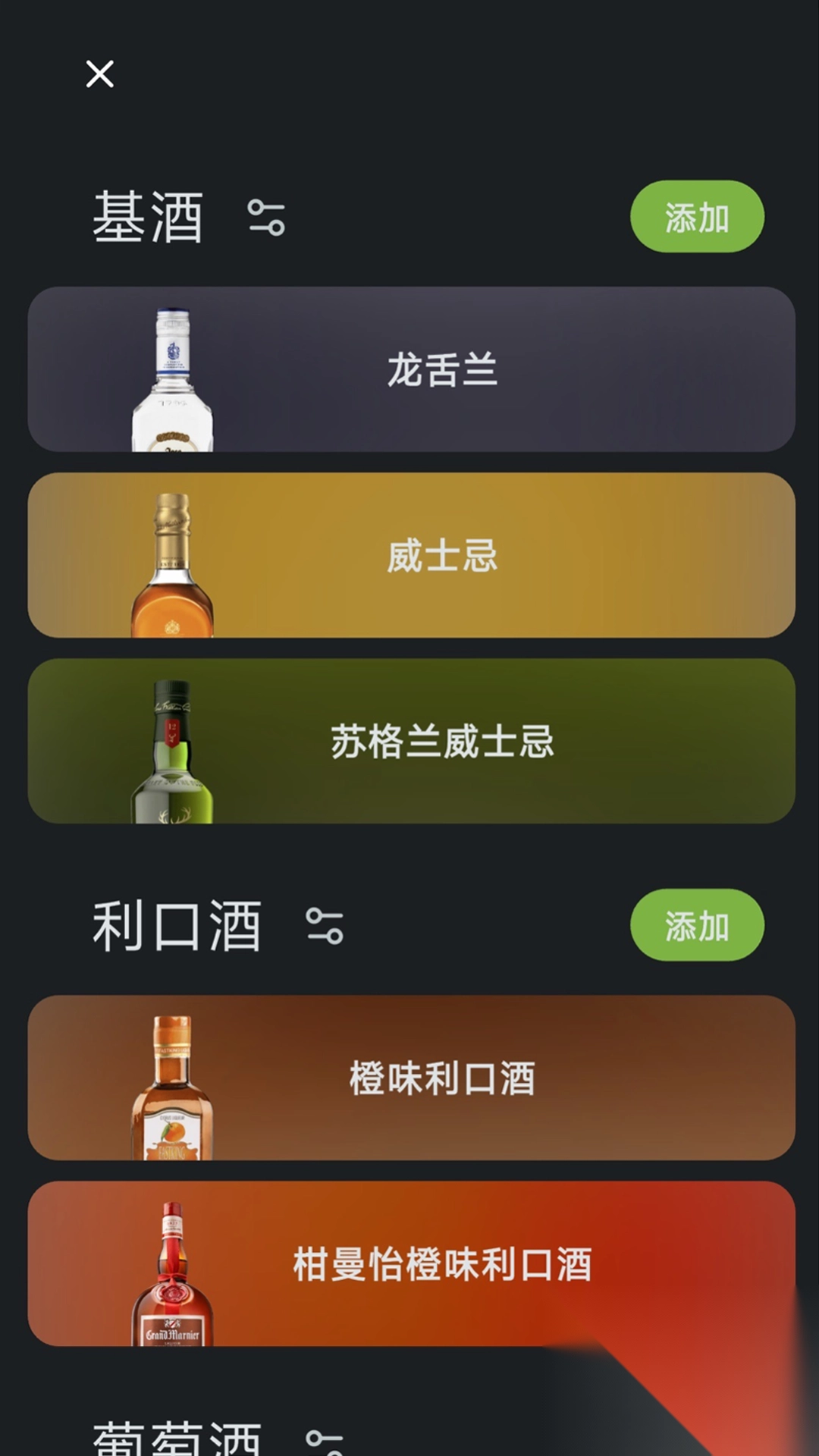This screenshot has height=1456, width=819.
Task: Open the 龙舌兰 card
Action: point(411,369)
